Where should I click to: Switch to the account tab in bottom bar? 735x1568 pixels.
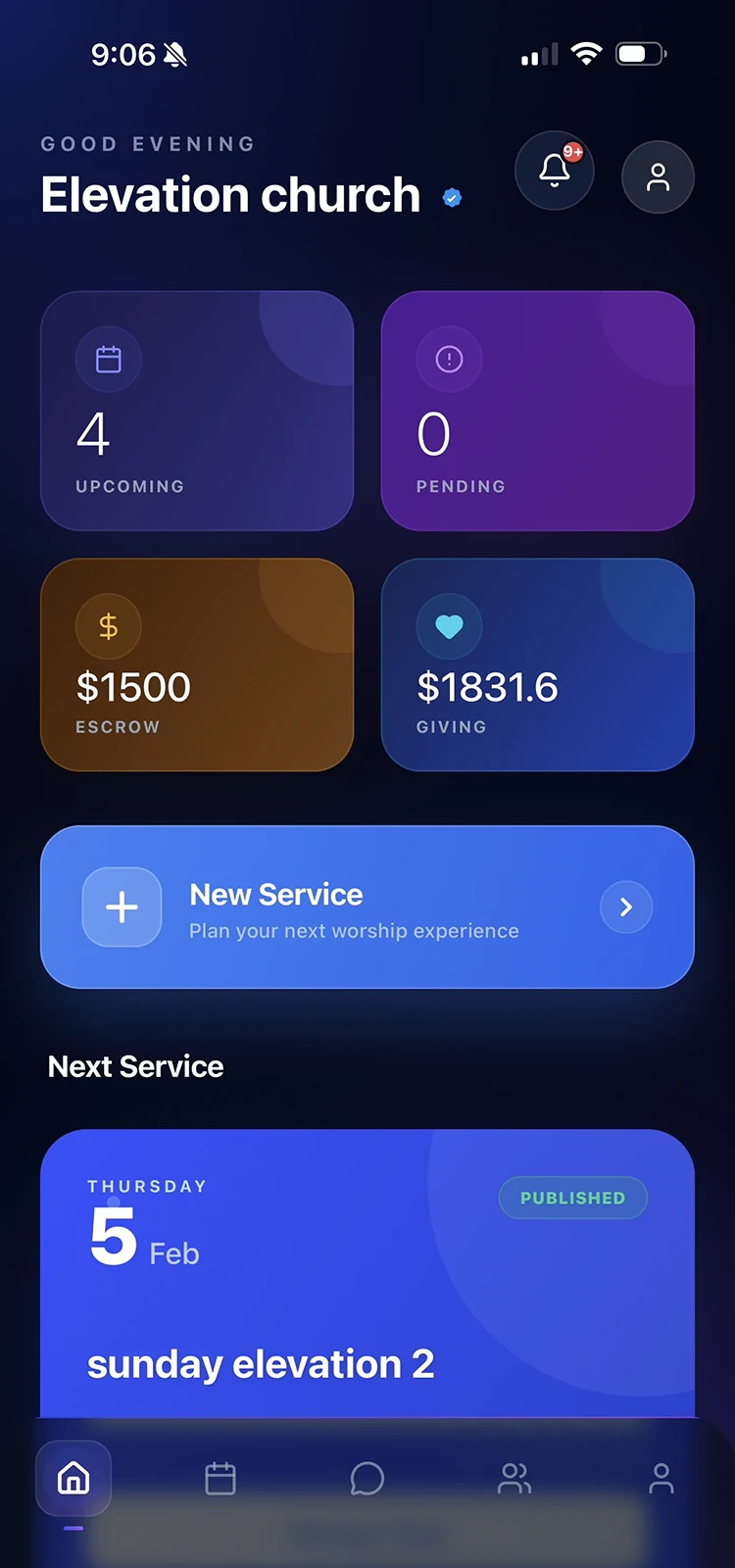(661, 1478)
